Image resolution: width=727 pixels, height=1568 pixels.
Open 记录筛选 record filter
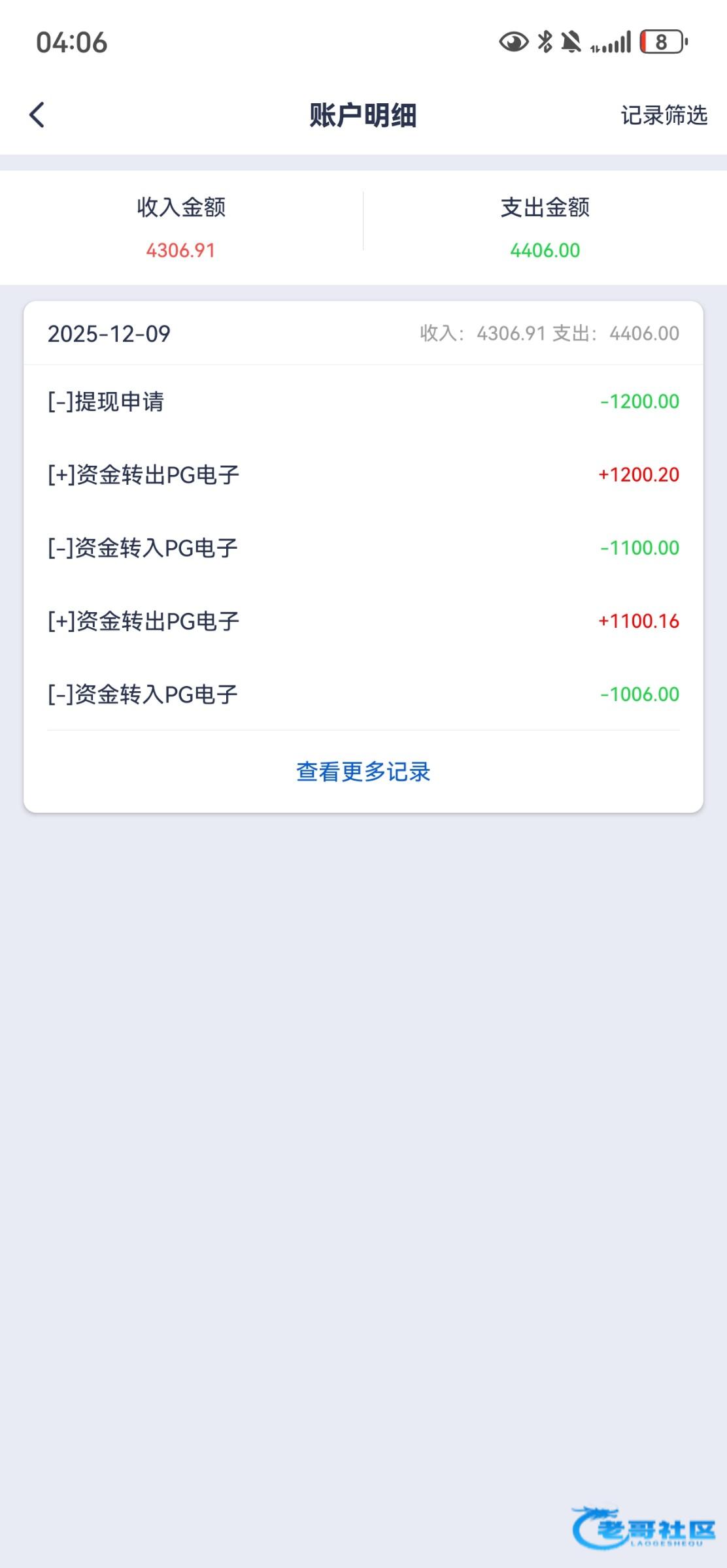[664, 116]
